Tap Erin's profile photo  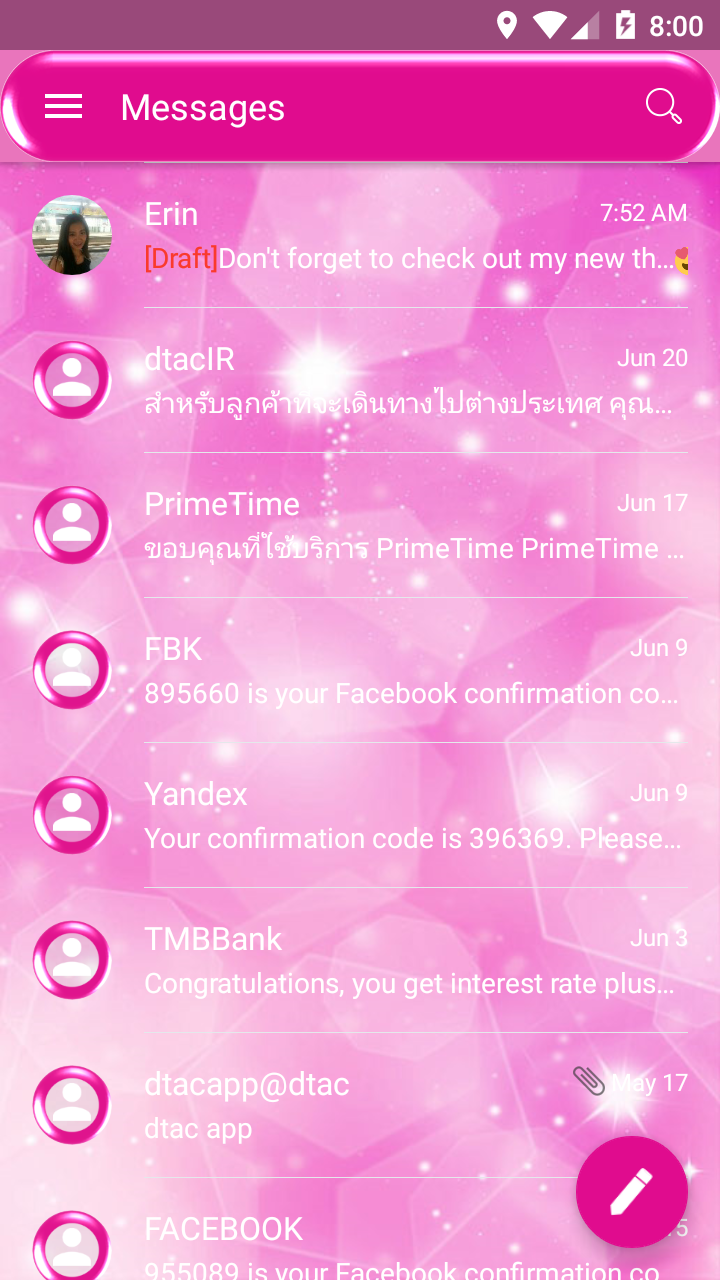pos(72,234)
